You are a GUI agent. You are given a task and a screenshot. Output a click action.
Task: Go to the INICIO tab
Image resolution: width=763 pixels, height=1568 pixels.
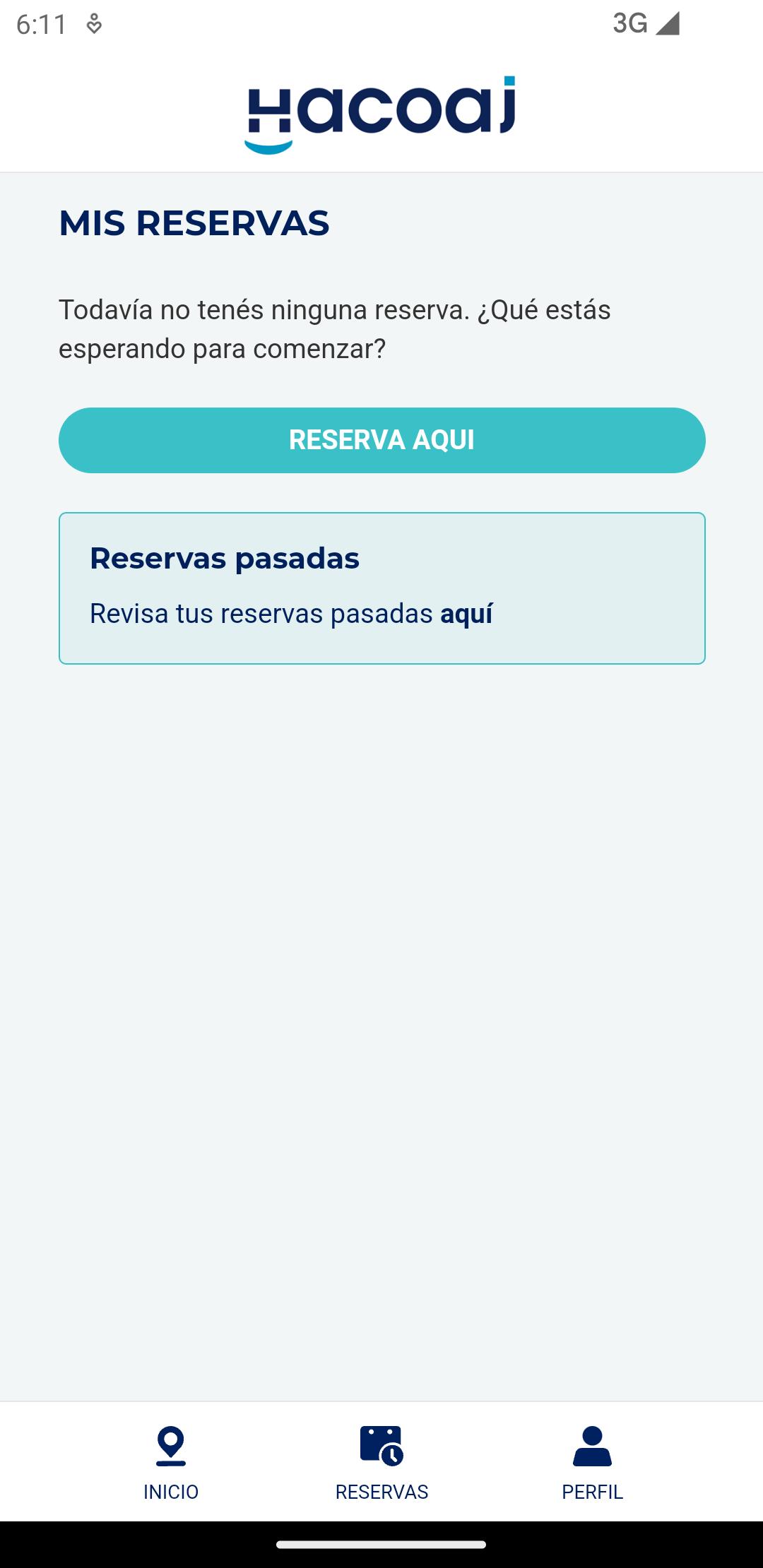point(171,1463)
